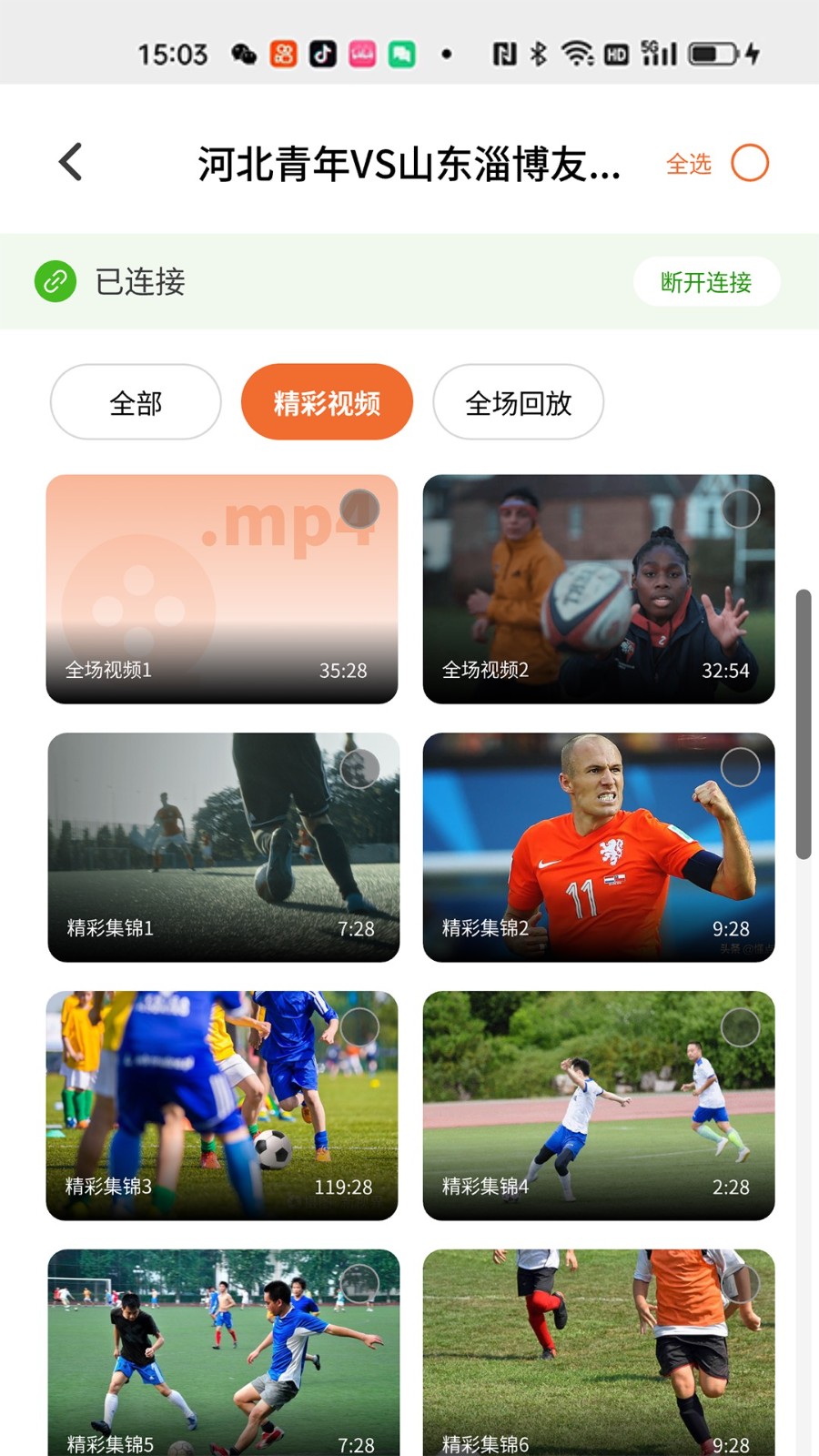819x1456 pixels.
Task: Tap 断开连接 to disconnect
Action: 706,282
